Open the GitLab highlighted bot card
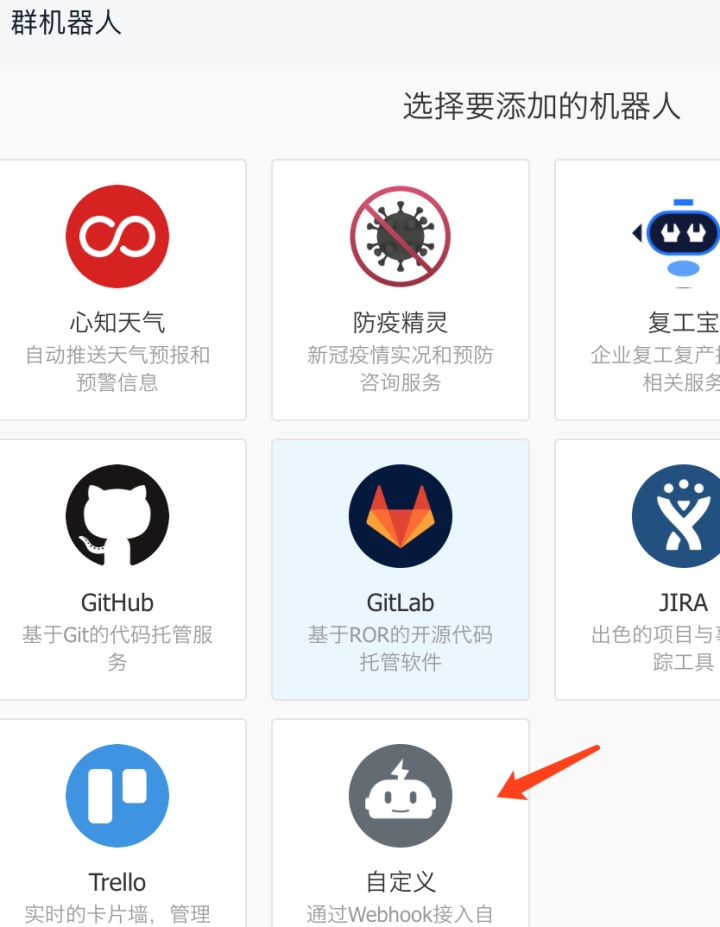 pos(399,568)
